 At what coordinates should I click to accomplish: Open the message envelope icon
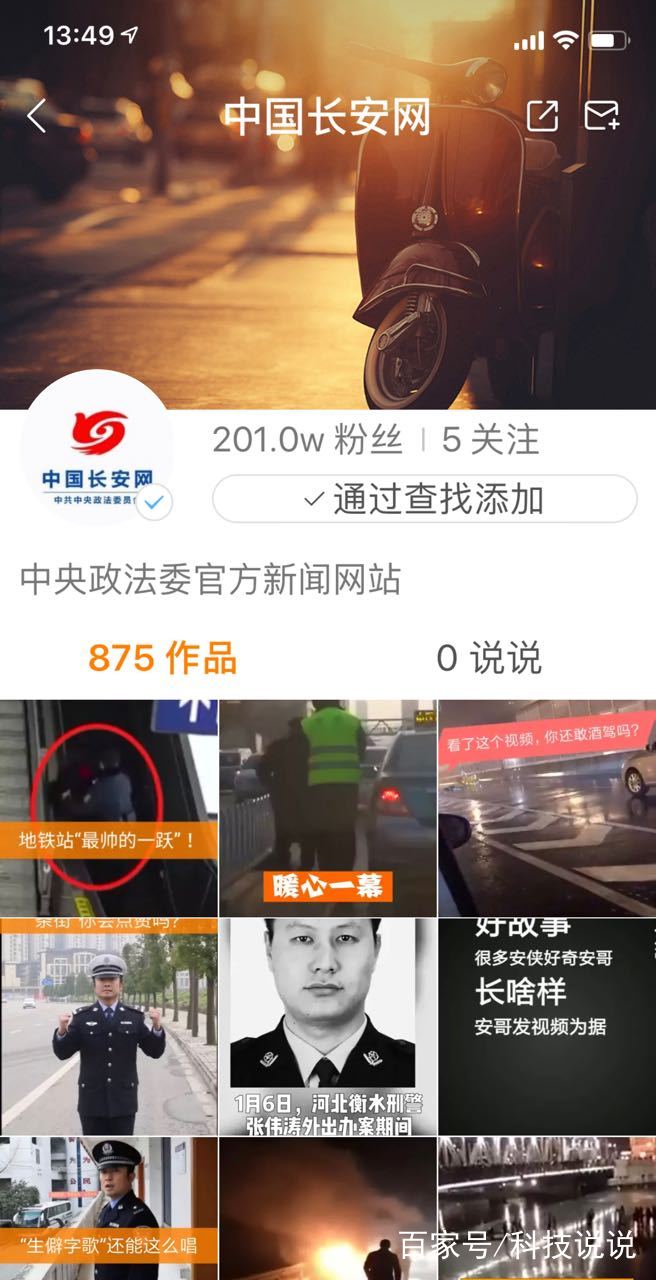coord(602,116)
